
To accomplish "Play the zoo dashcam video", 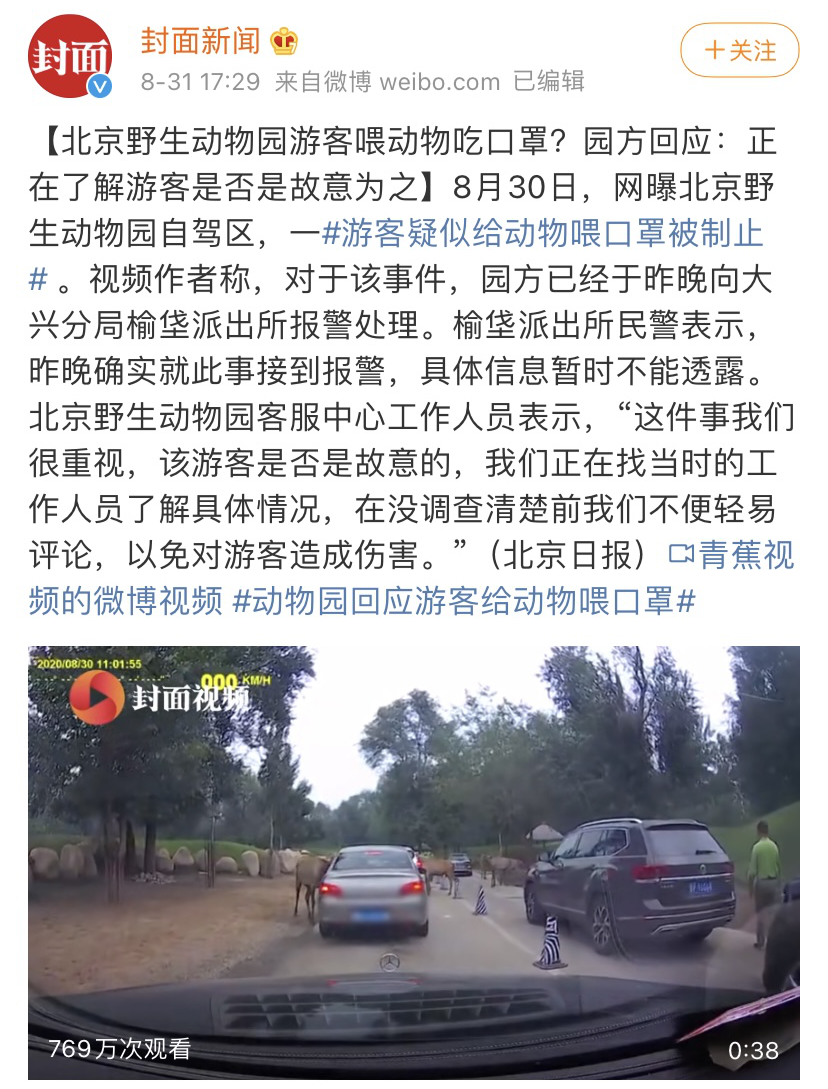I will coord(413,860).
